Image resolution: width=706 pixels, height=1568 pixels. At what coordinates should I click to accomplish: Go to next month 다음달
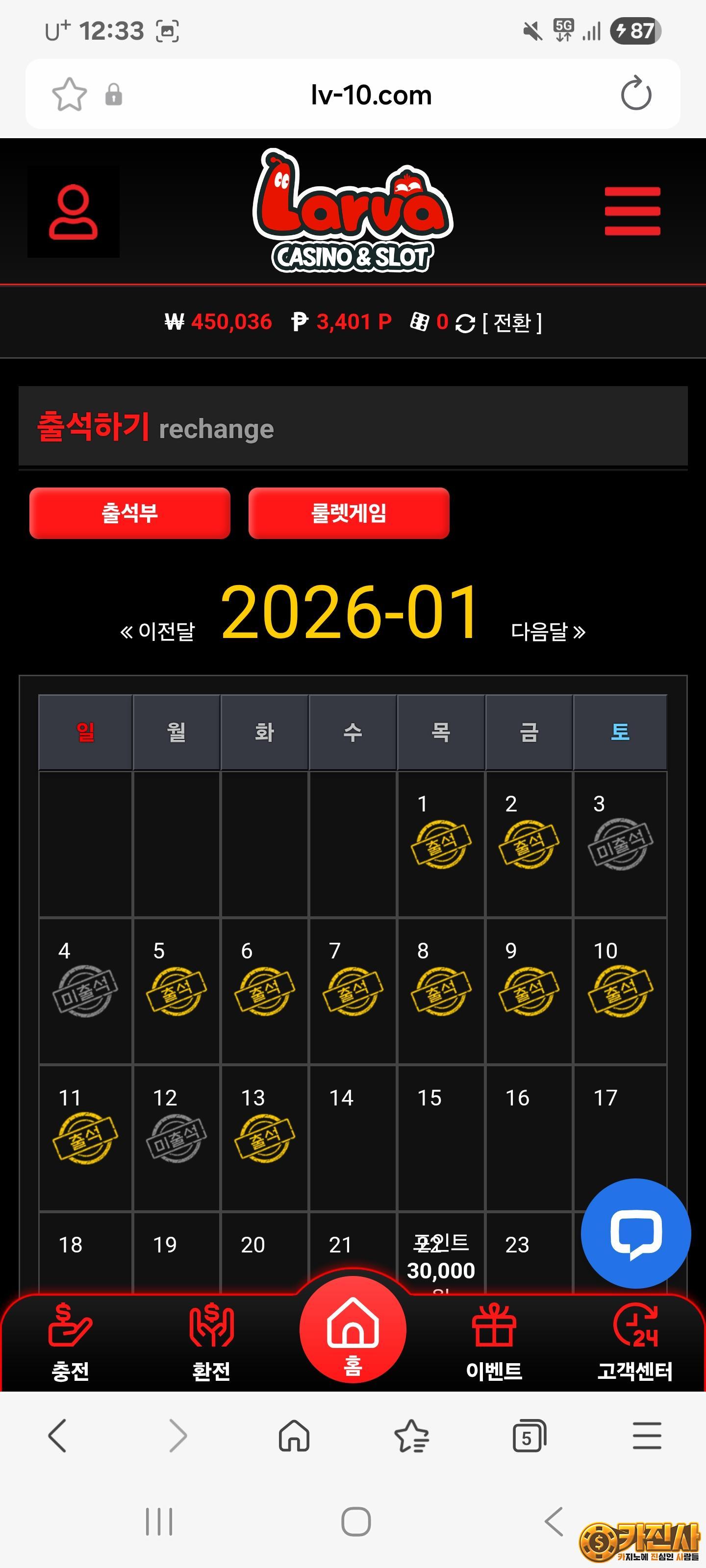[548, 631]
